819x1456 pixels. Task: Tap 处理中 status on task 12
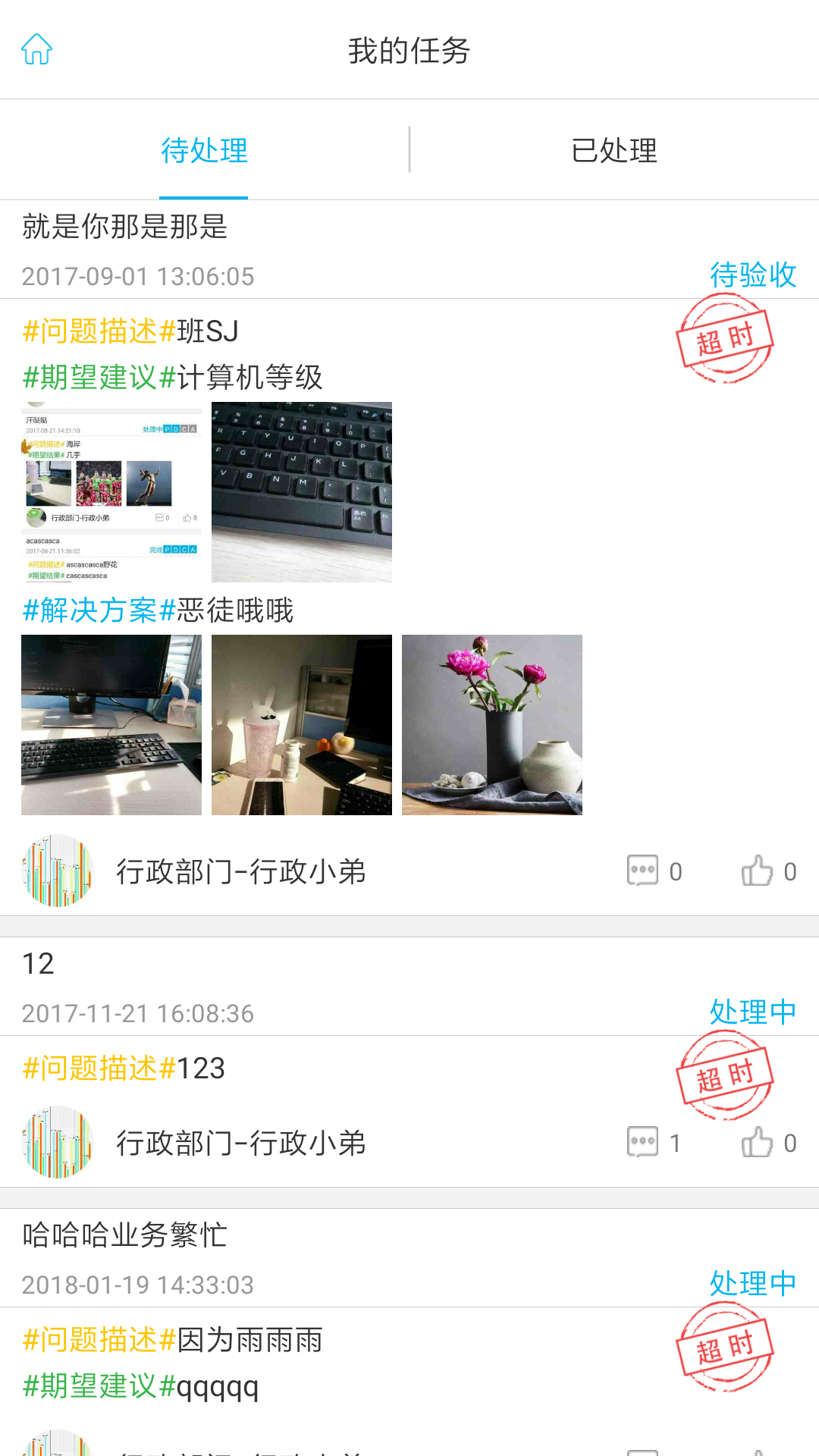752,1012
